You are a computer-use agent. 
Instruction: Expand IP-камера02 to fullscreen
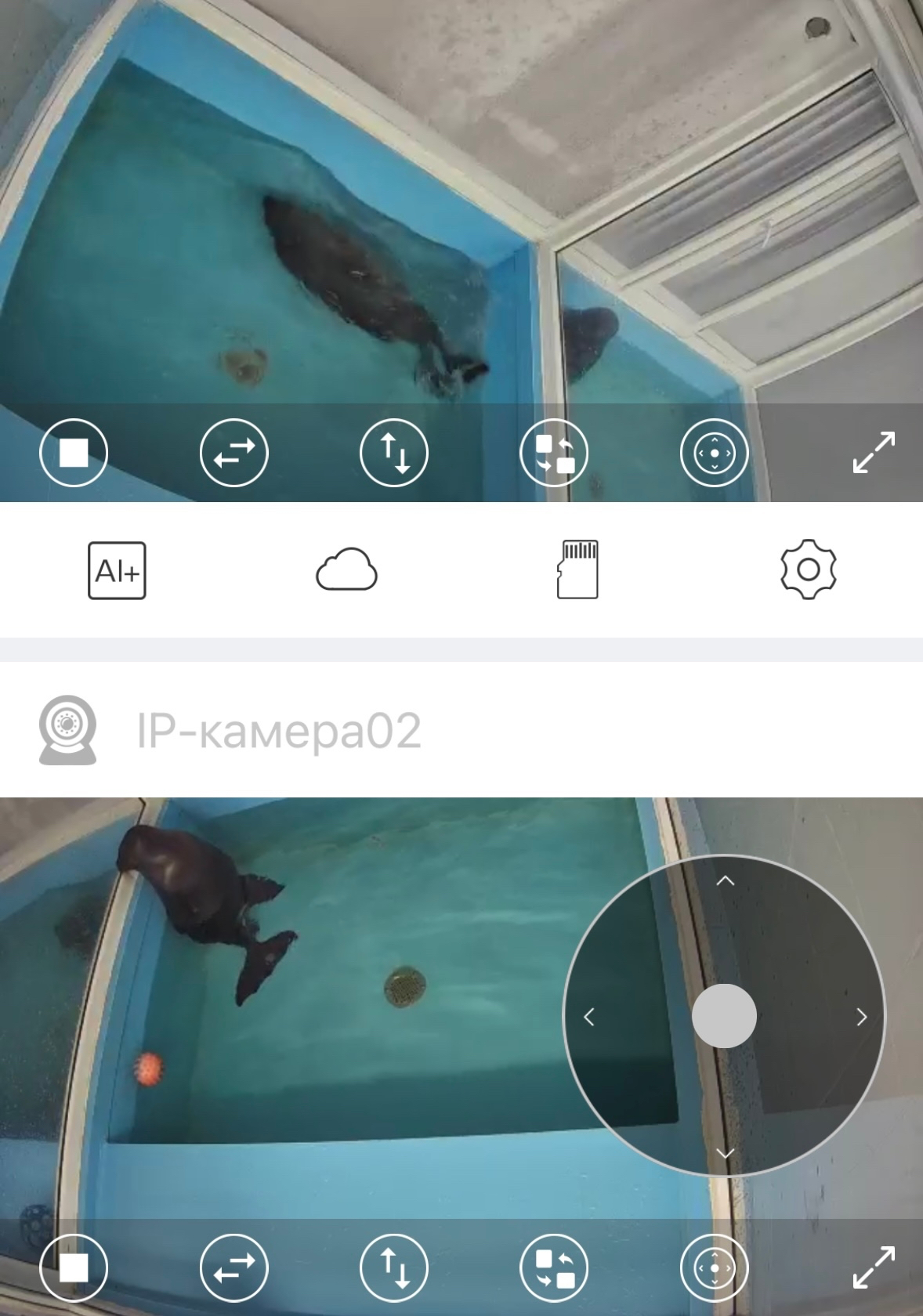click(874, 1267)
